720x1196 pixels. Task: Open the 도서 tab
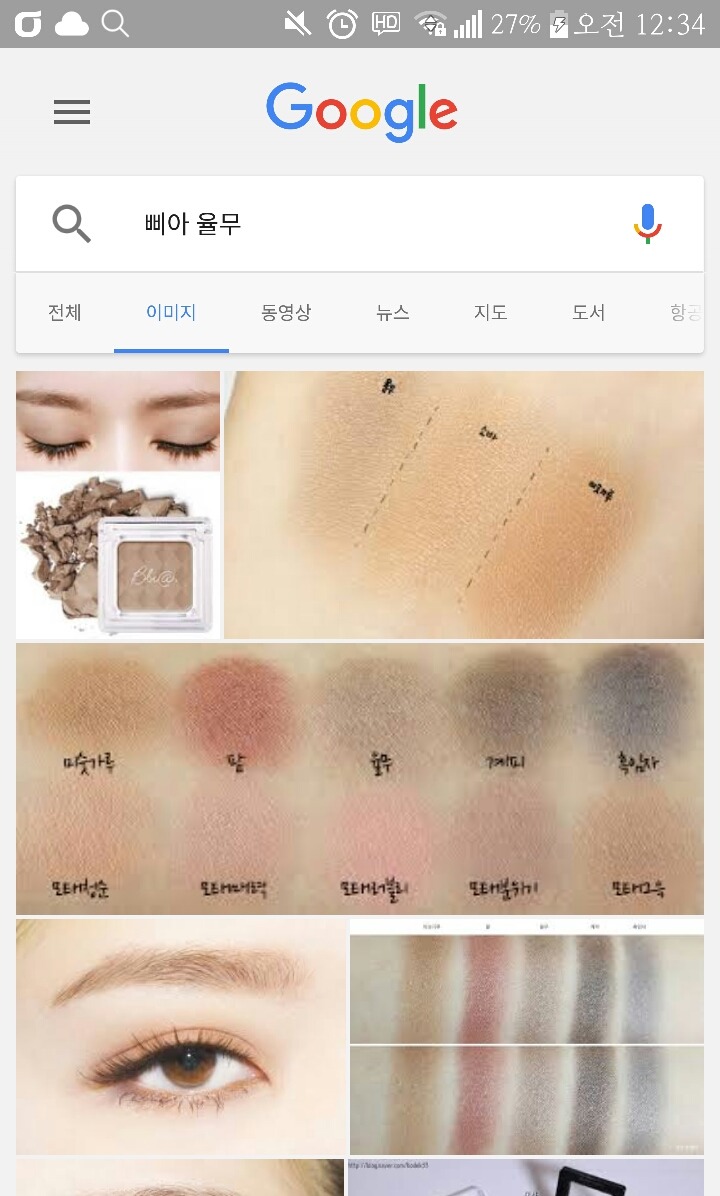(x=588, y=313)
